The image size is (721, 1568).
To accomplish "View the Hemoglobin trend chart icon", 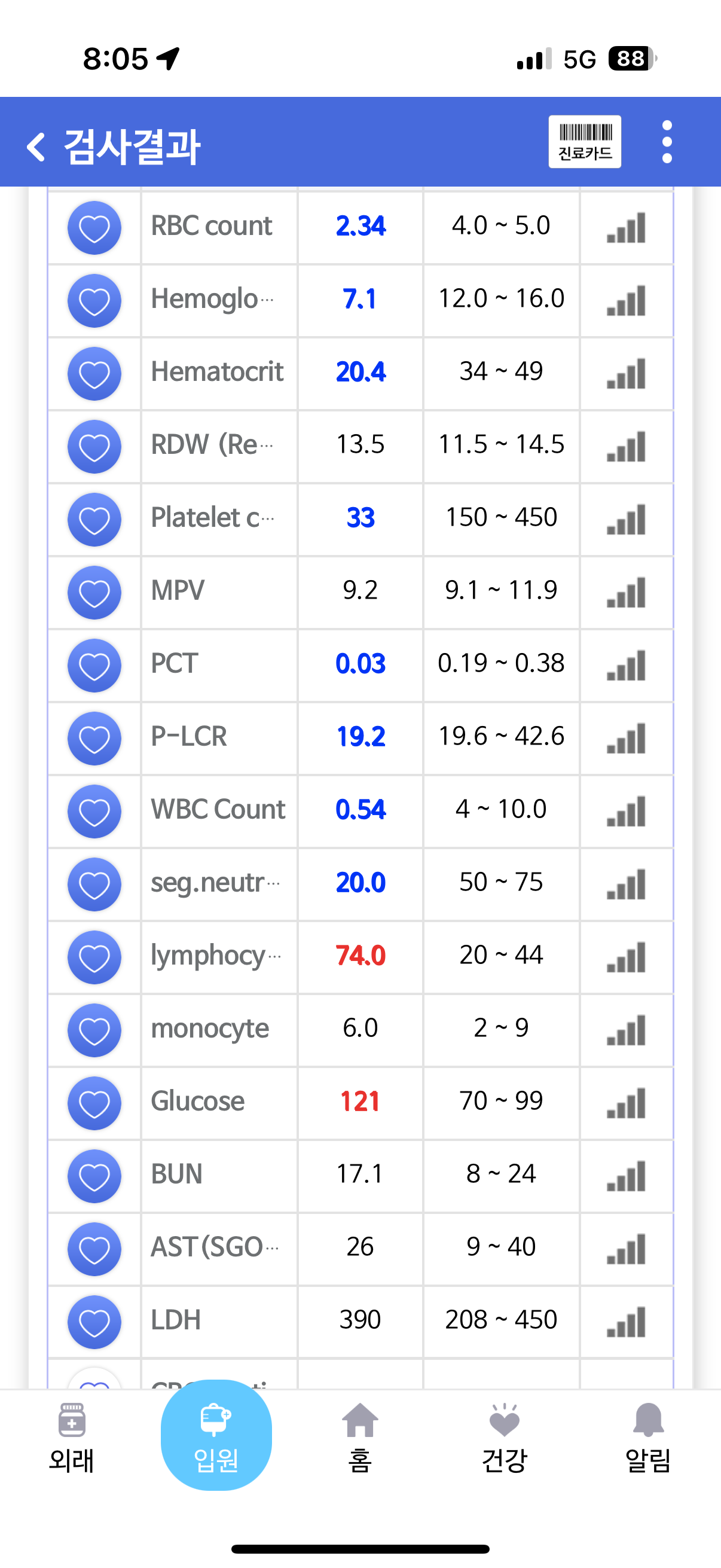I will click(626, 301).
